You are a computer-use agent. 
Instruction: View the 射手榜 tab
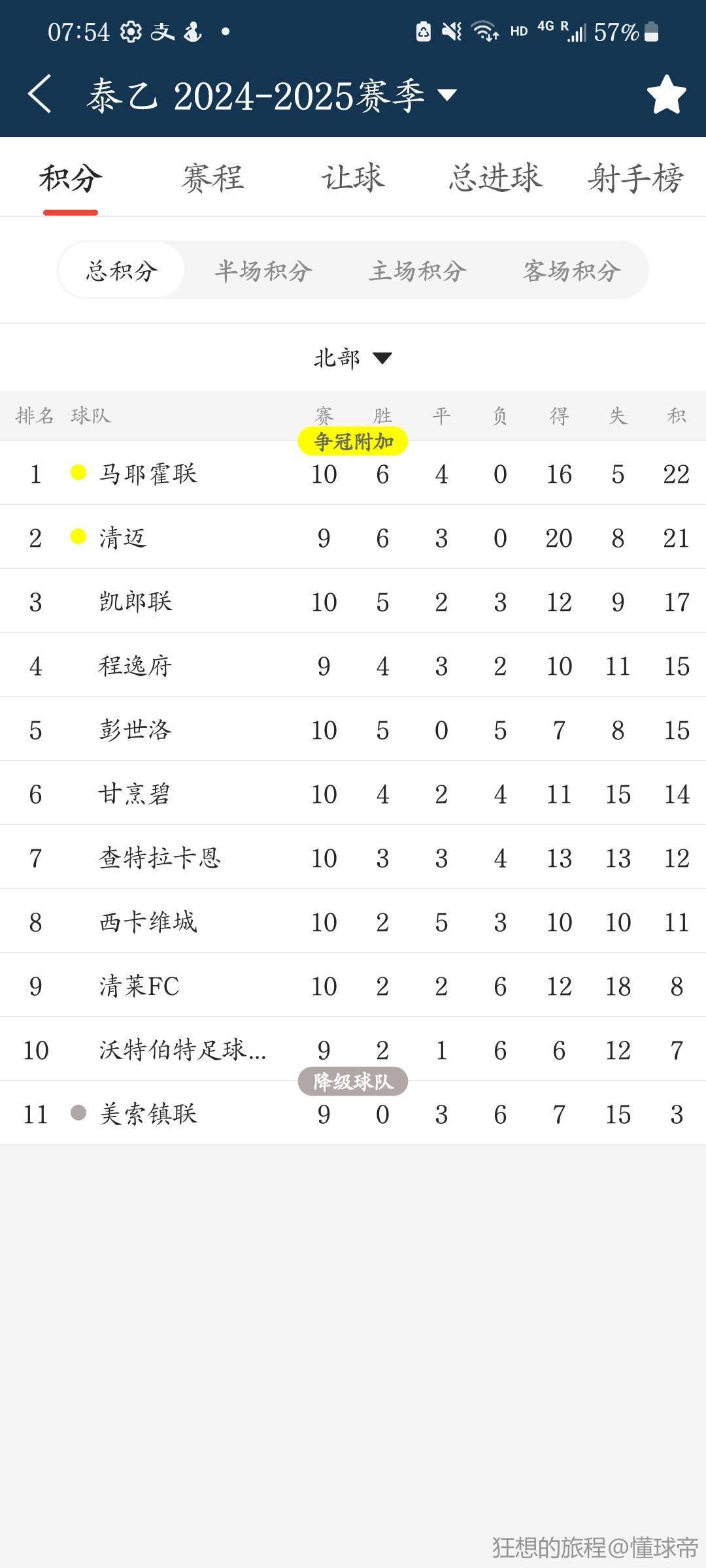tap(635, 178)
